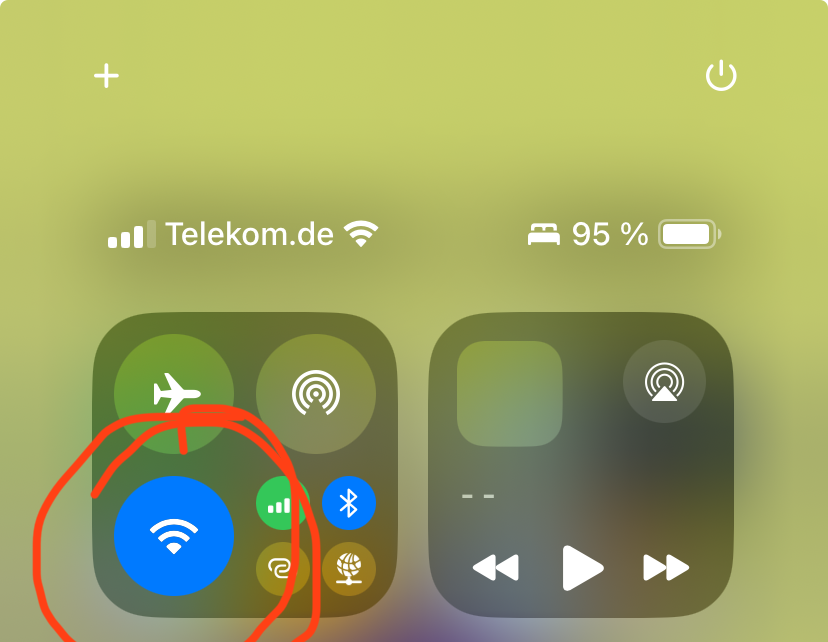Skip forward to next track
The width and height of the screenshot is (828, 642).
coord(666,568)
